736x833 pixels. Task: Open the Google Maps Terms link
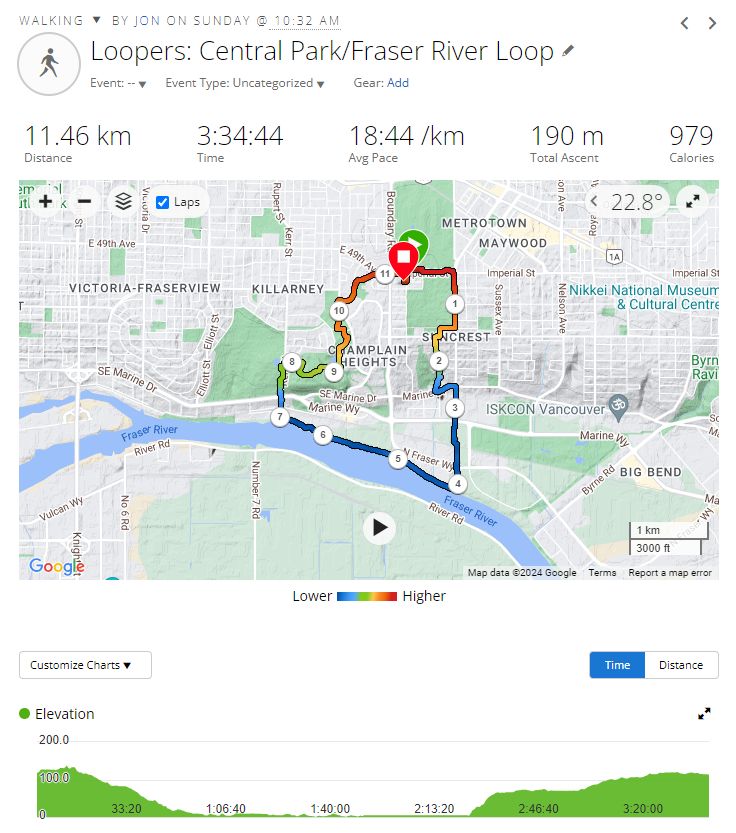tap(602, 573)
